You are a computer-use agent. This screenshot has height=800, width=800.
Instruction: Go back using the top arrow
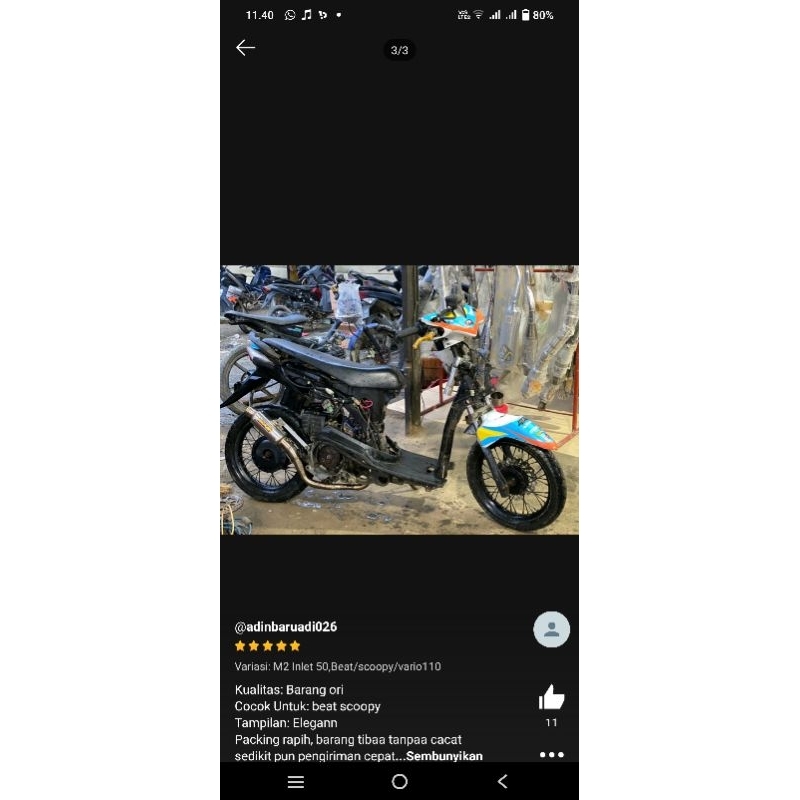246,48
